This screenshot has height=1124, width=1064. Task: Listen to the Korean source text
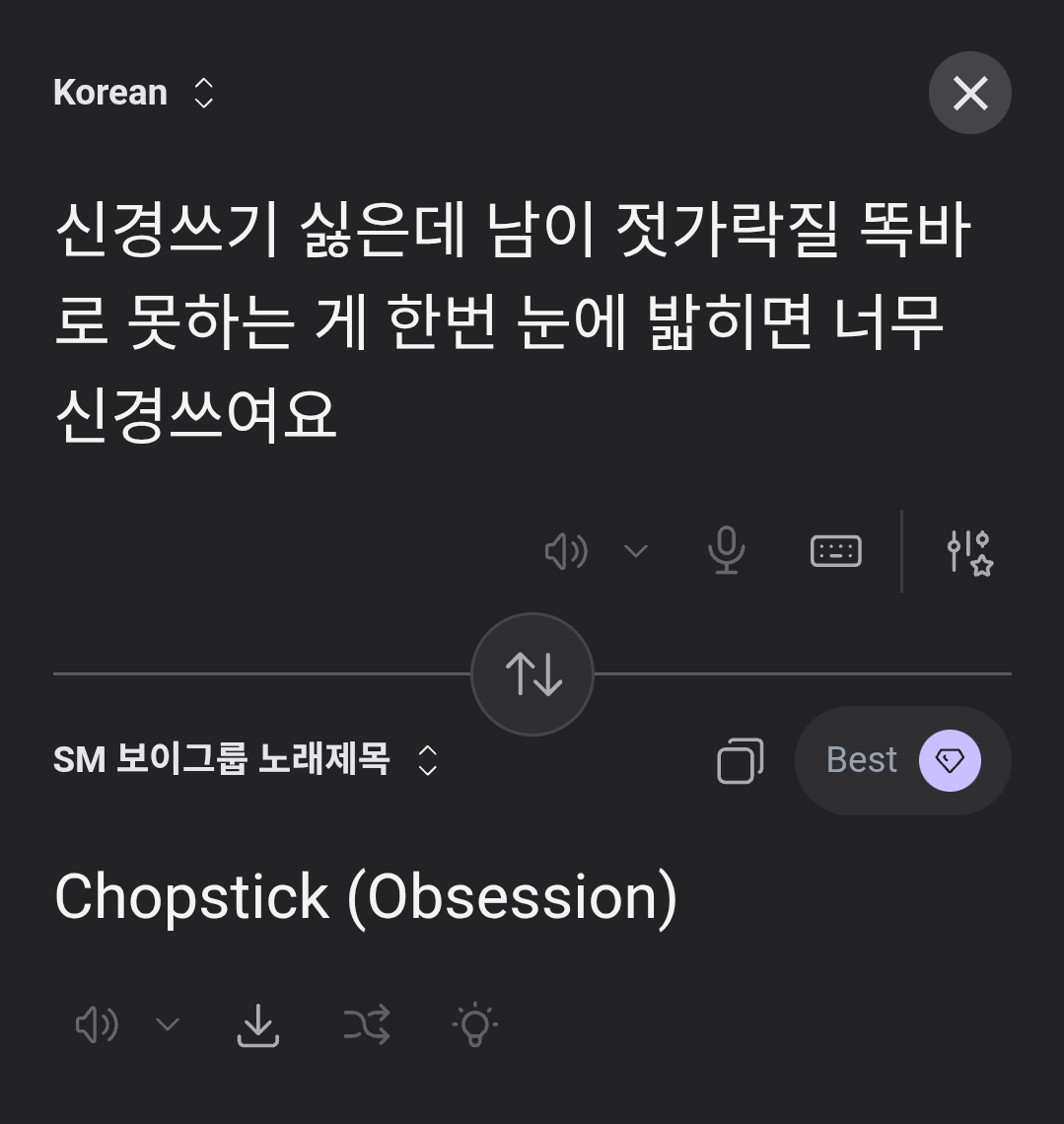pos(566,551)
